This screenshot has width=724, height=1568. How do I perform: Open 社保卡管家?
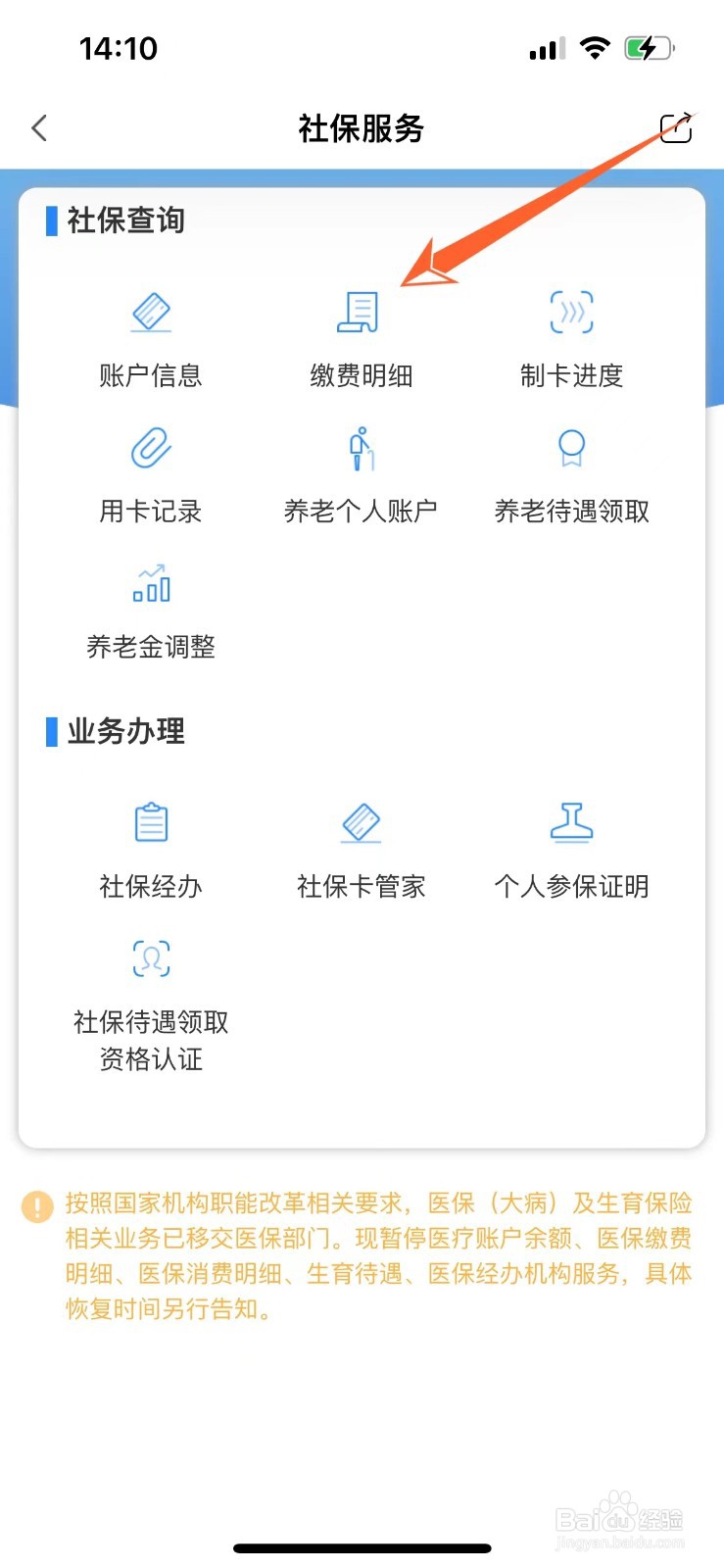[x=361, y=851]
